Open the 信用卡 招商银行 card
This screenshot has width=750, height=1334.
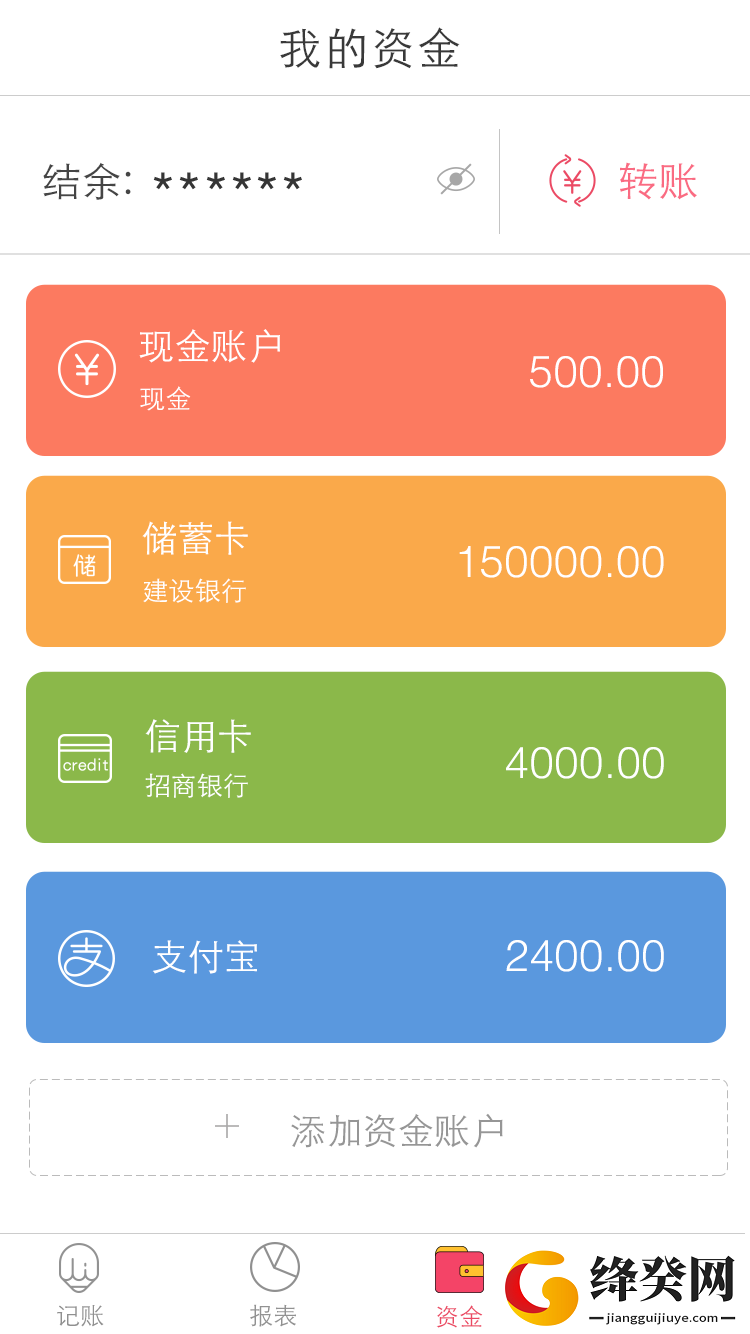pyautogui.click(x=376, y=757)
